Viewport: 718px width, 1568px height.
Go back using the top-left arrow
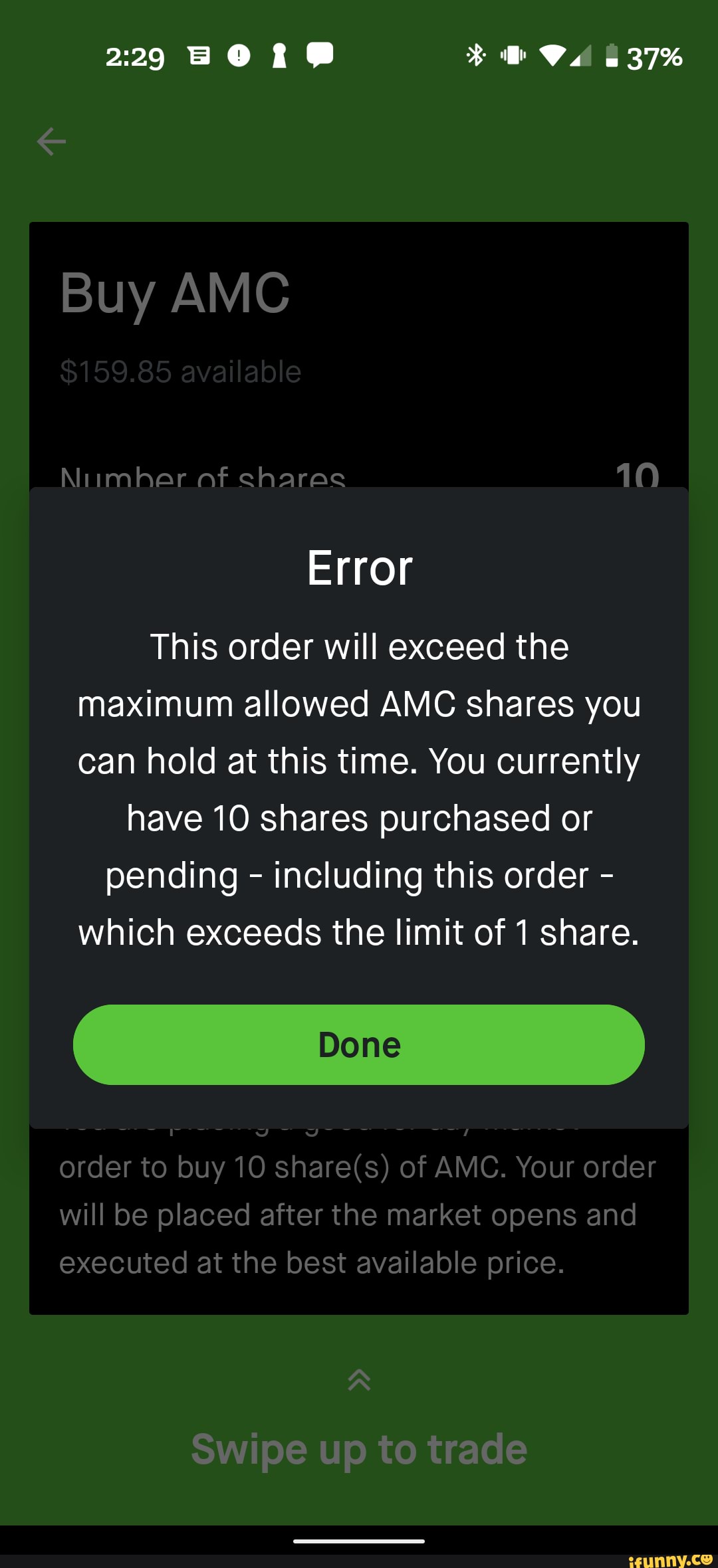click(51, 142)
